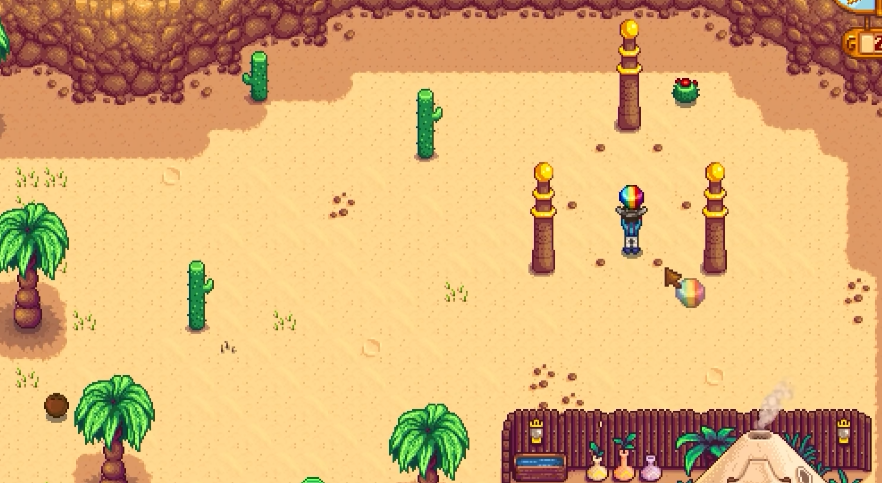The width and height of the screenshot is (882, 483).
Task: Pick up the coconut on the sand
Action: point(56,406)
